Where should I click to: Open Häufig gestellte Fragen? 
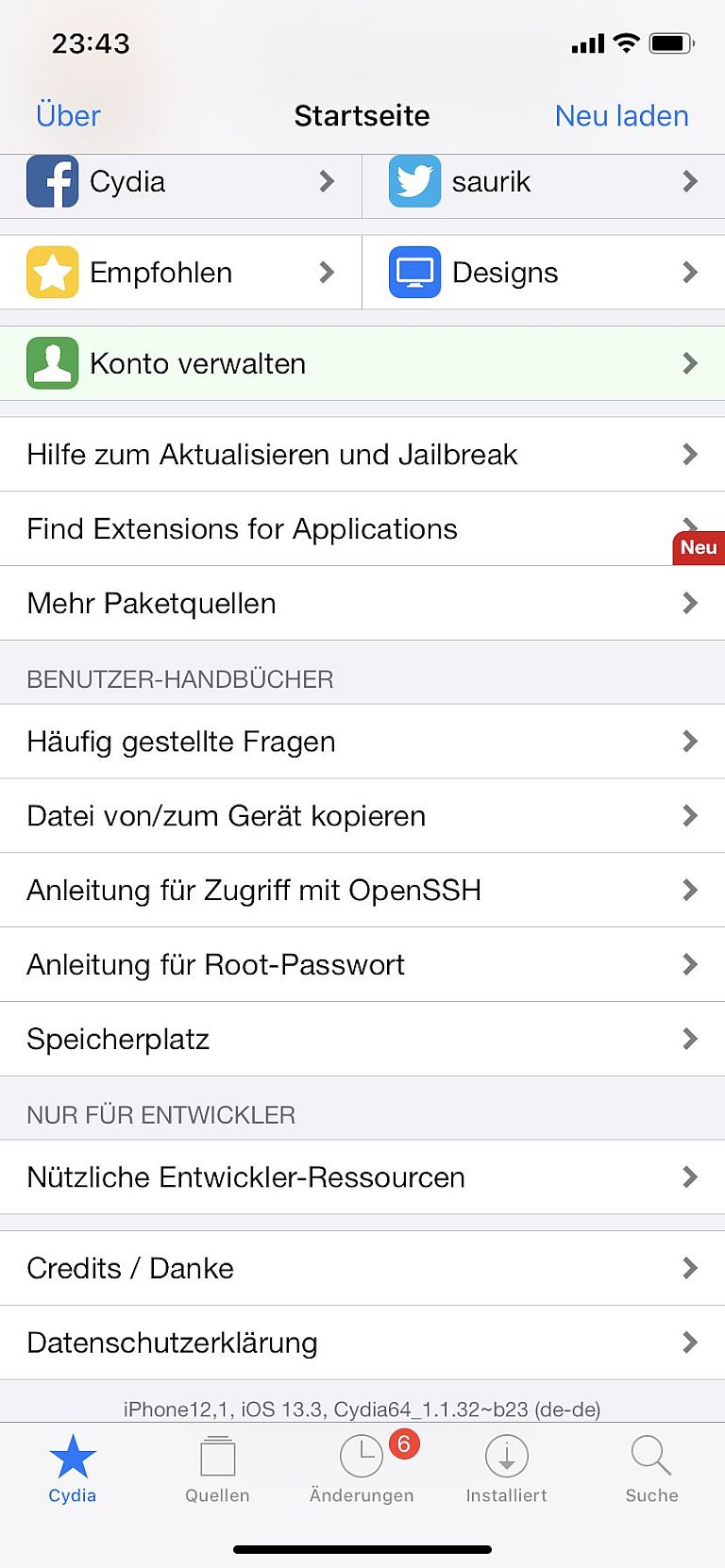(x=362, y=742)
